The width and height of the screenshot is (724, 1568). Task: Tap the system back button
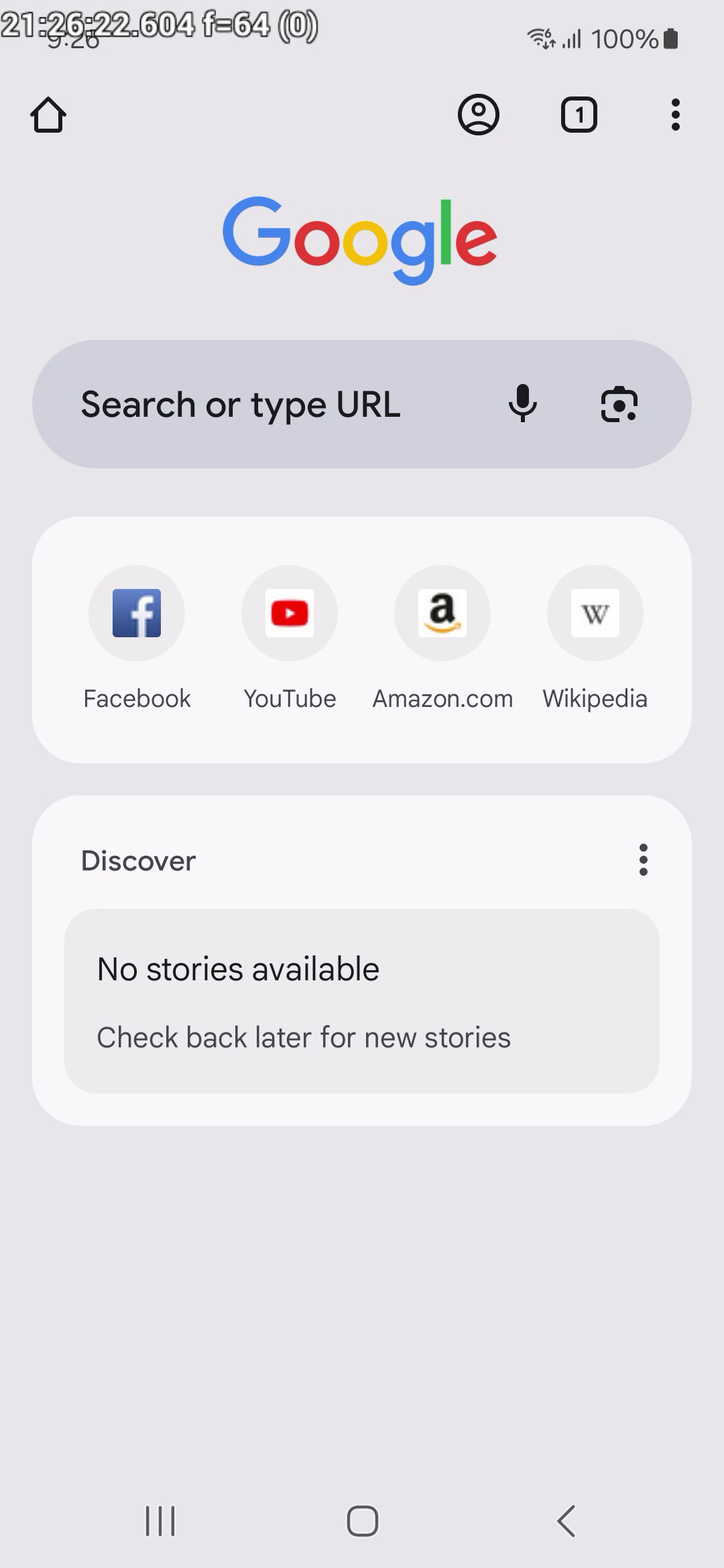pyautogui.click(x=566, y=1520)
